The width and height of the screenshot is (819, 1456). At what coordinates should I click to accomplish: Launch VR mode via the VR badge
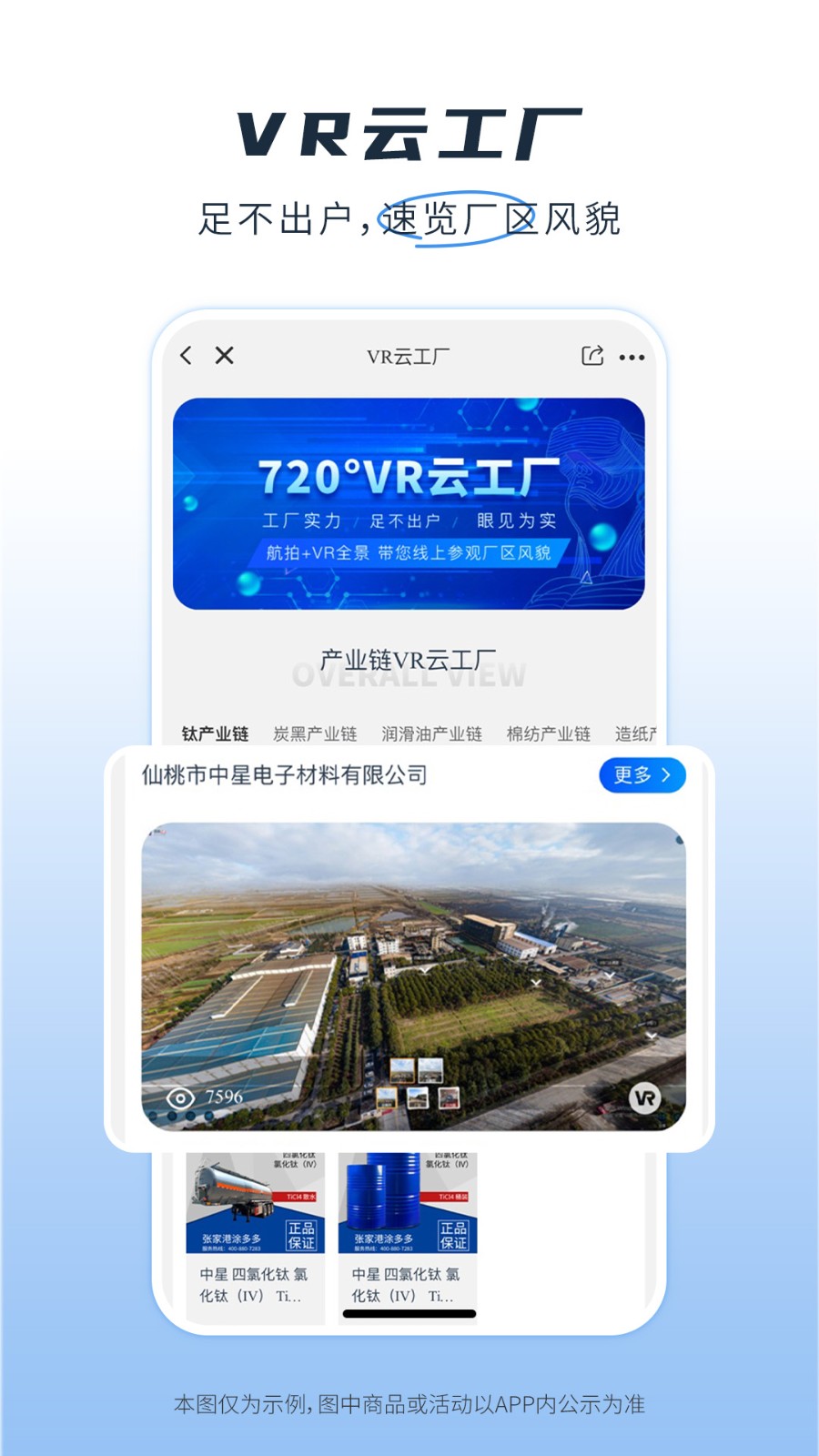pos(646,1099)
